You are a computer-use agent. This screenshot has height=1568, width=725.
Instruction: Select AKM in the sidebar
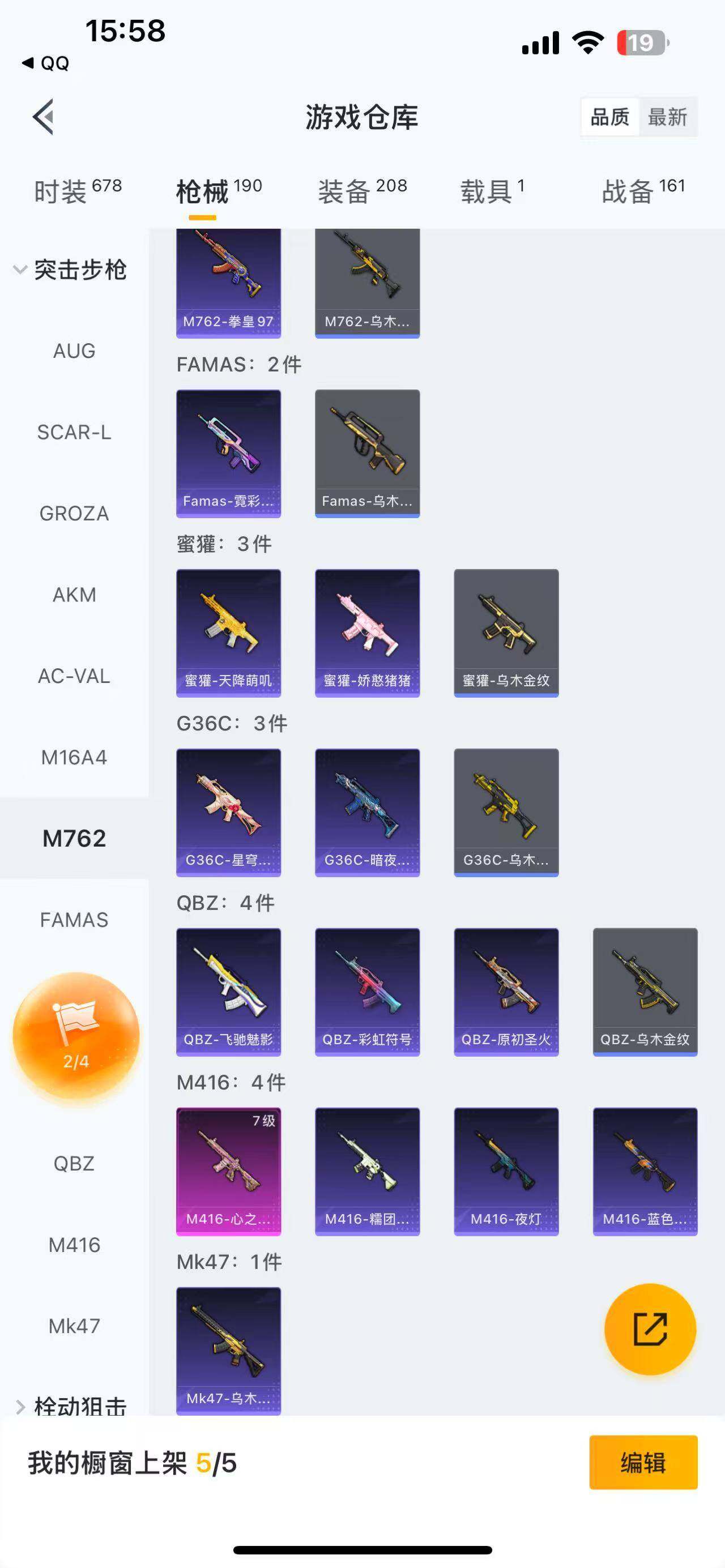pyautogui.click(x=74, y=595)
